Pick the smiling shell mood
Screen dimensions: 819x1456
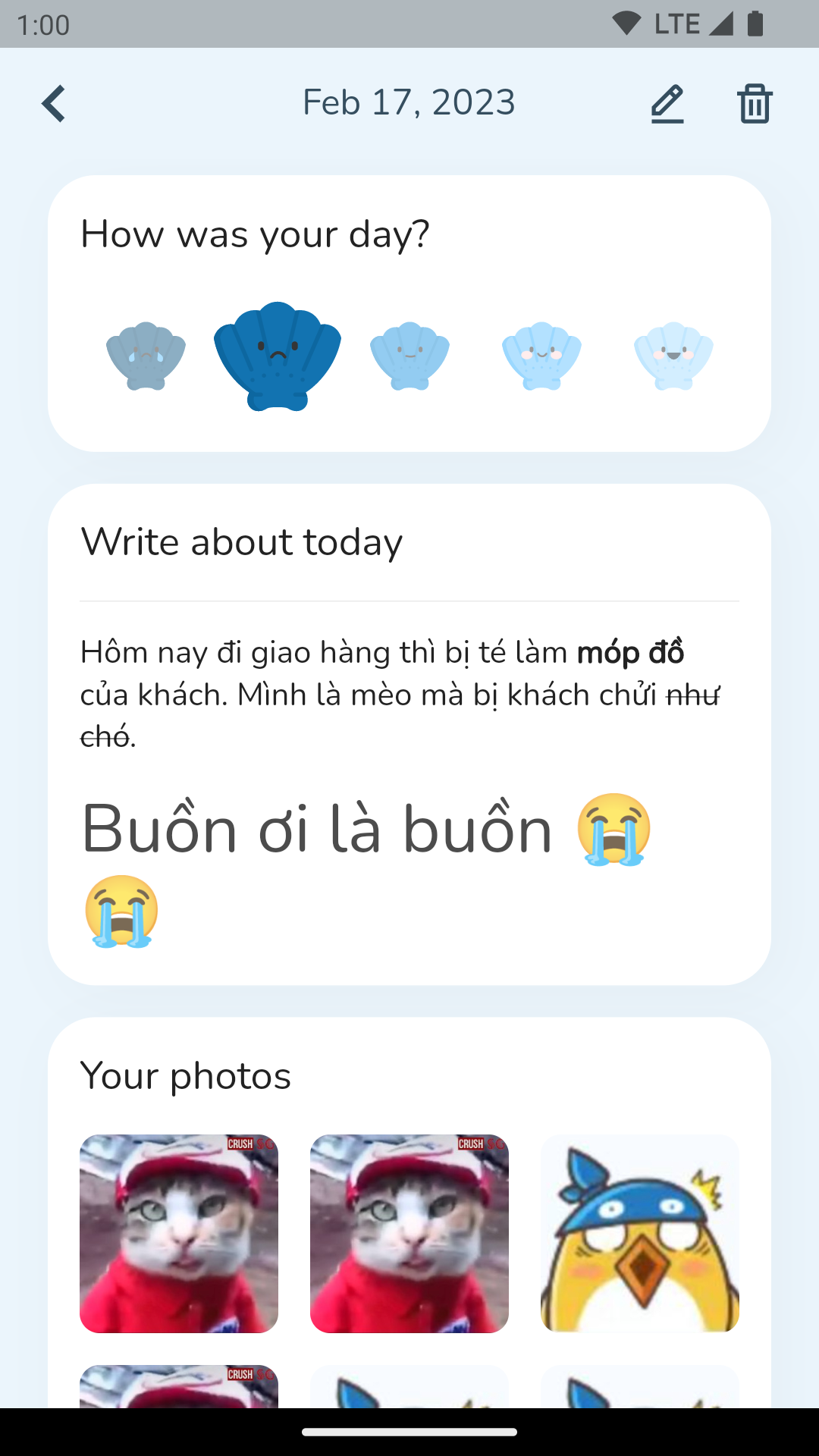tap(541, 356)
